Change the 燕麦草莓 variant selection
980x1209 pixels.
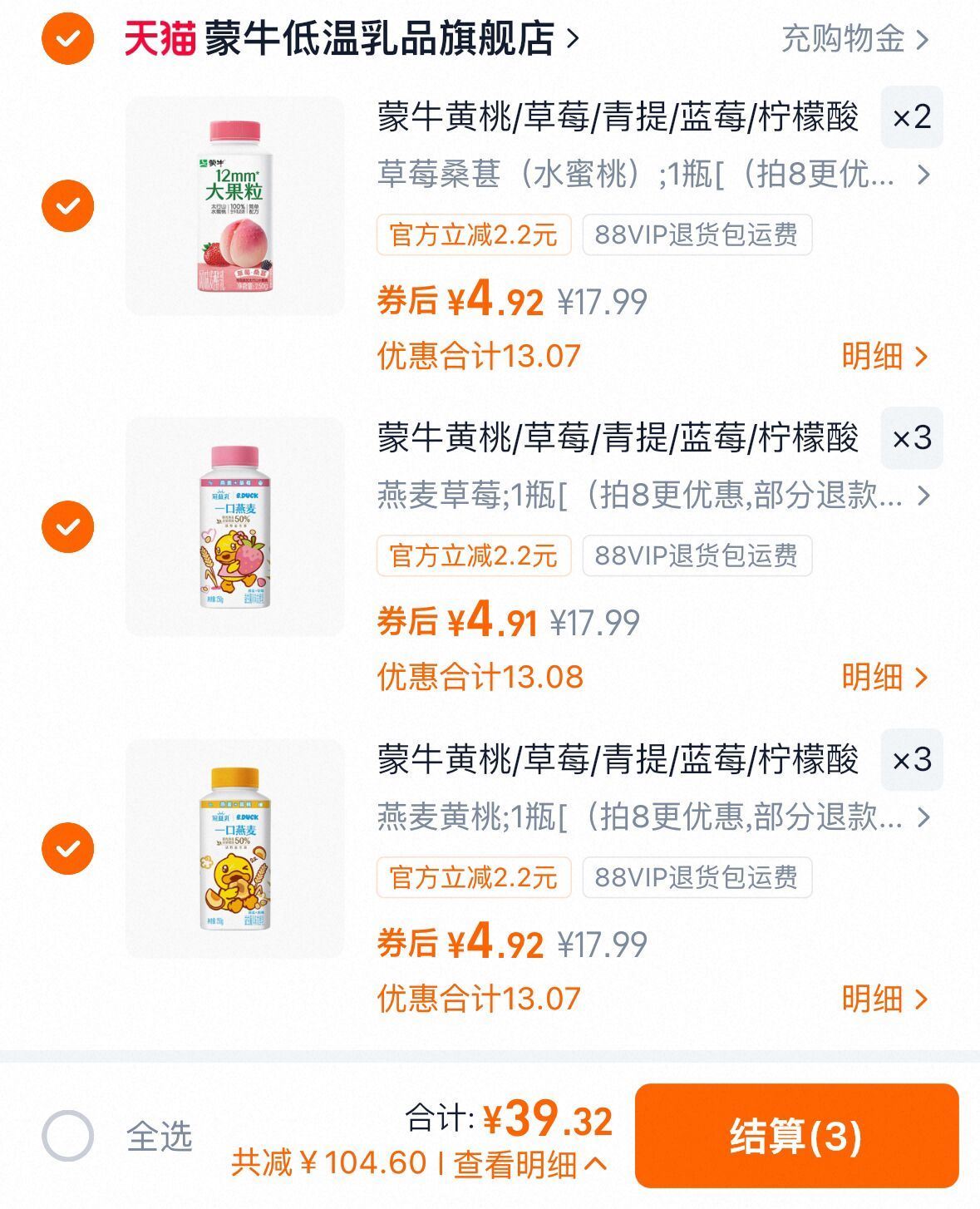coord(653,496)
